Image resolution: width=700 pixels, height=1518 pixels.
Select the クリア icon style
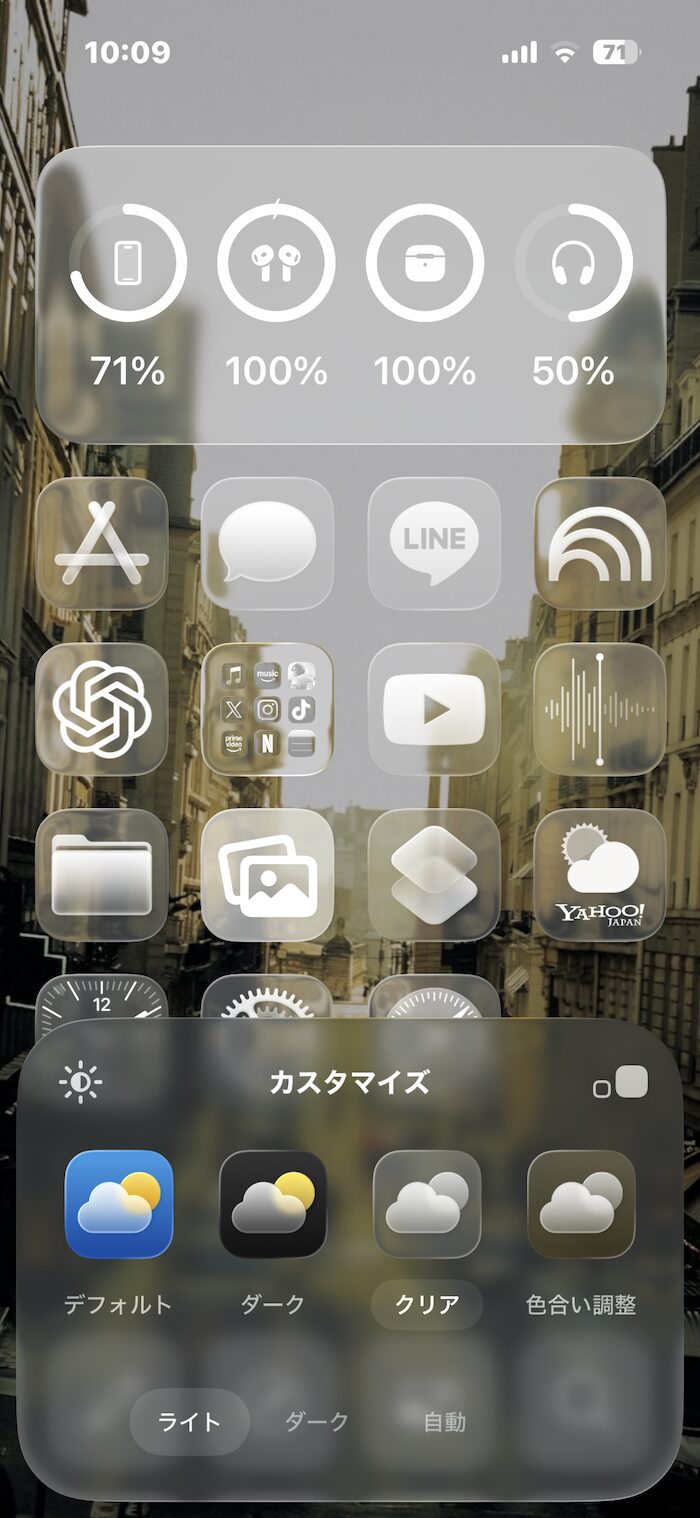427,1204
